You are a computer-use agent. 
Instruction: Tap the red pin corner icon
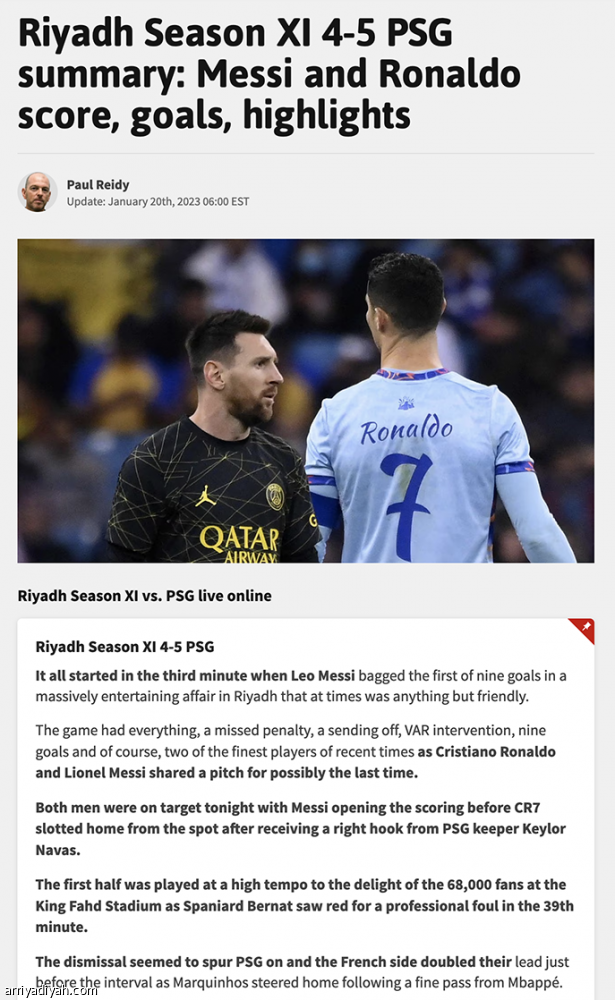584,628
